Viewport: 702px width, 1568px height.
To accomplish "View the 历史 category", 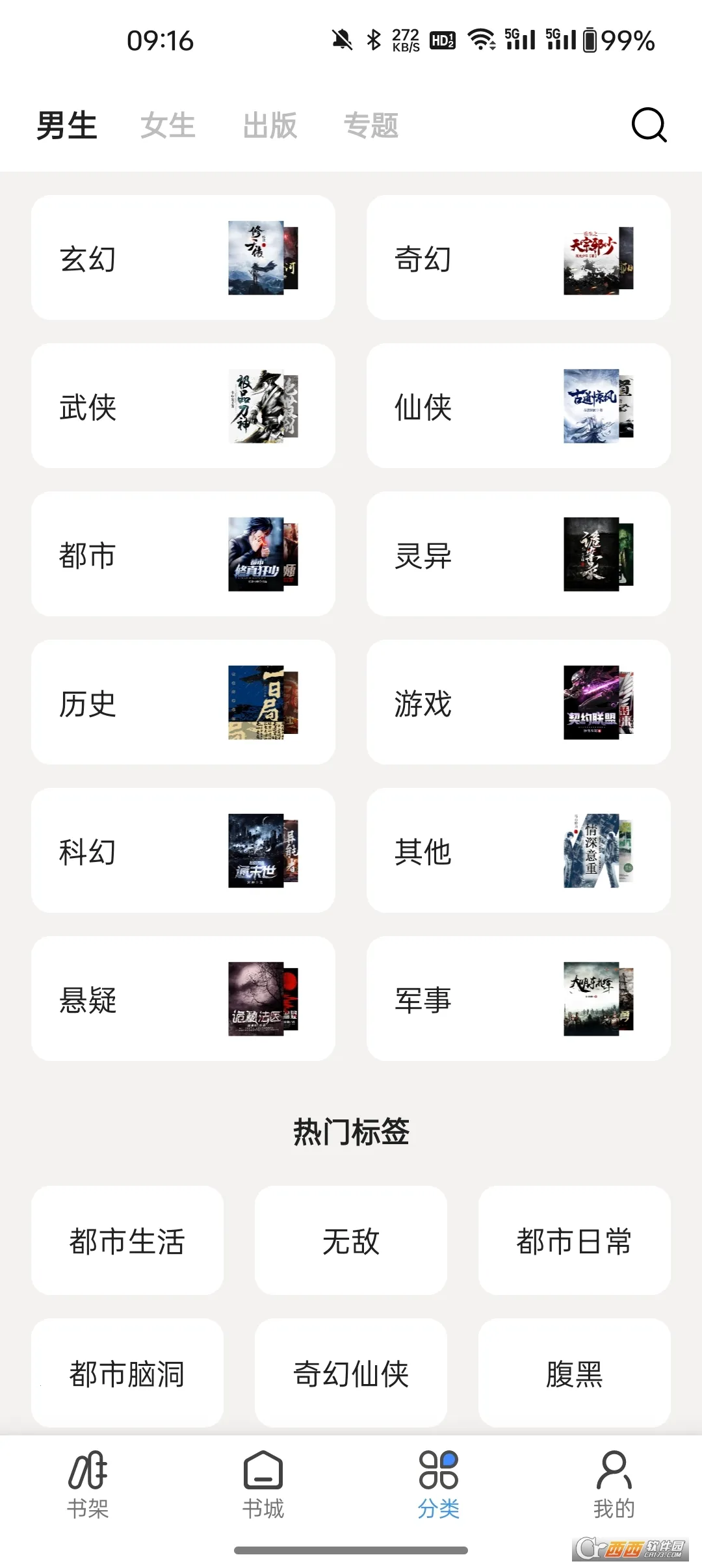I will click(x=182, y=703).
